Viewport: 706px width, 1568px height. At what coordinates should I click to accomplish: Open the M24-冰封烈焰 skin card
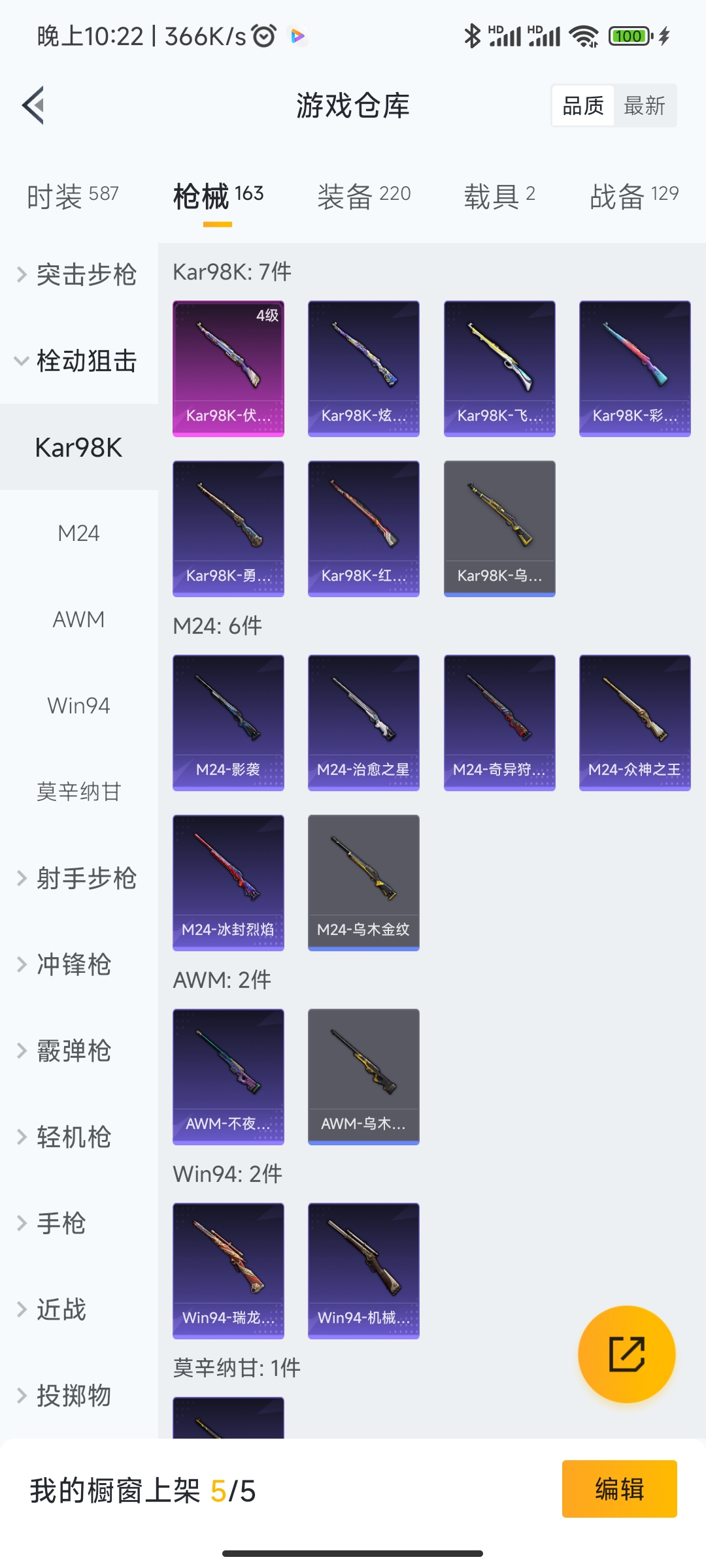coord(228,882)
